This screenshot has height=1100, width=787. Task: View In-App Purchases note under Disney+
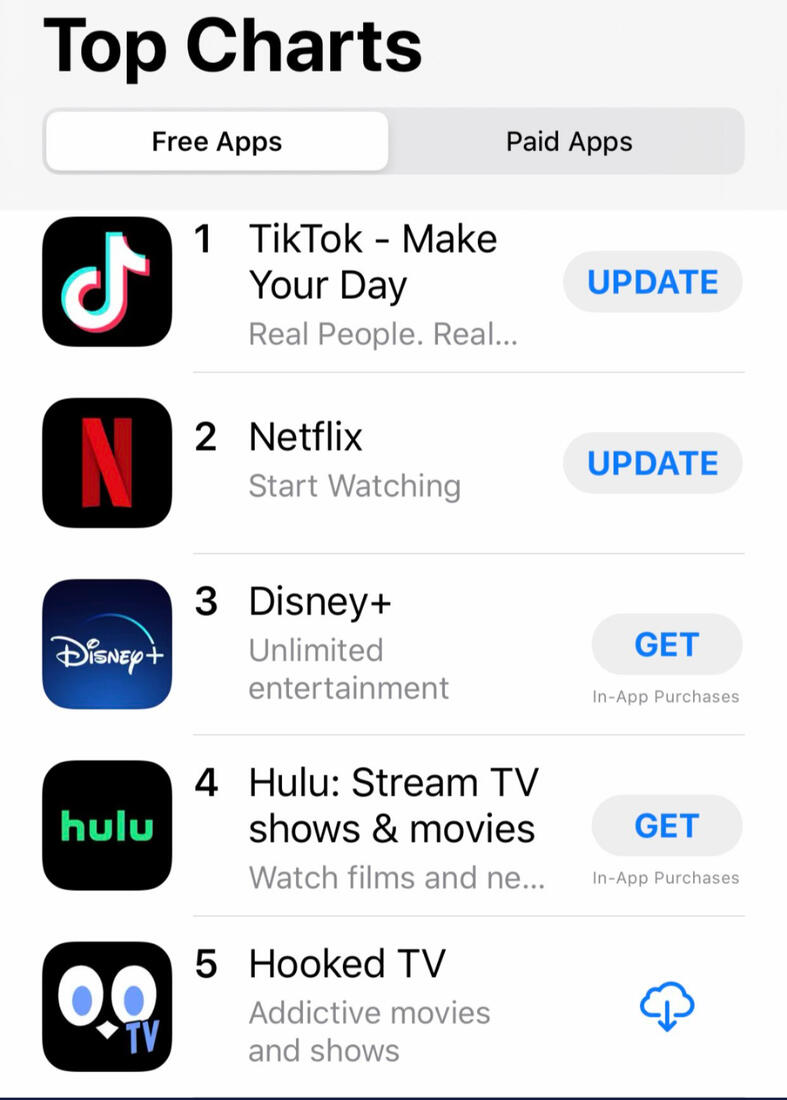pyautogui.click(x=666, y=696)
